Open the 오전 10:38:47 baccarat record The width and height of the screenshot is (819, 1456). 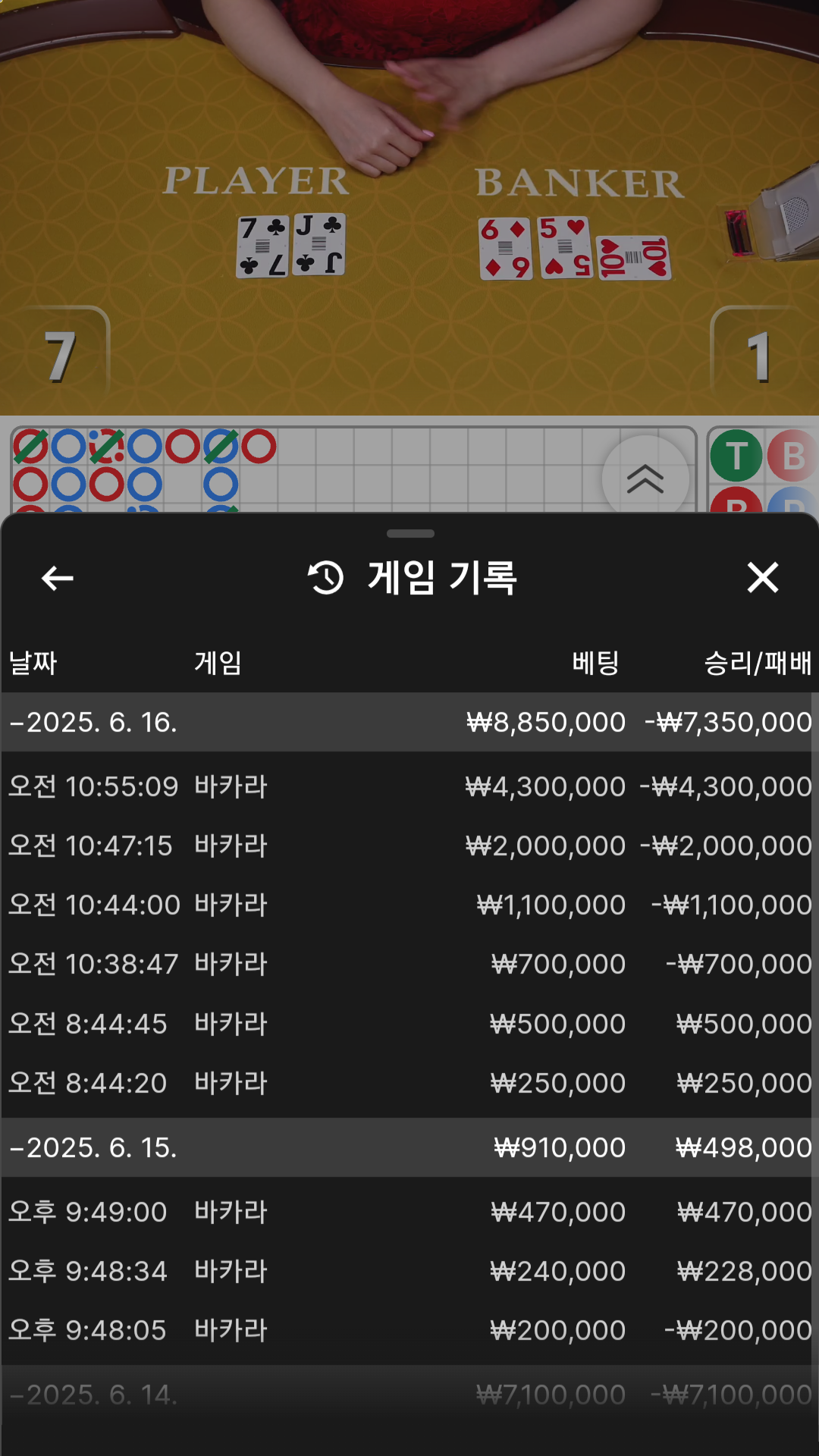coord(409,964)
